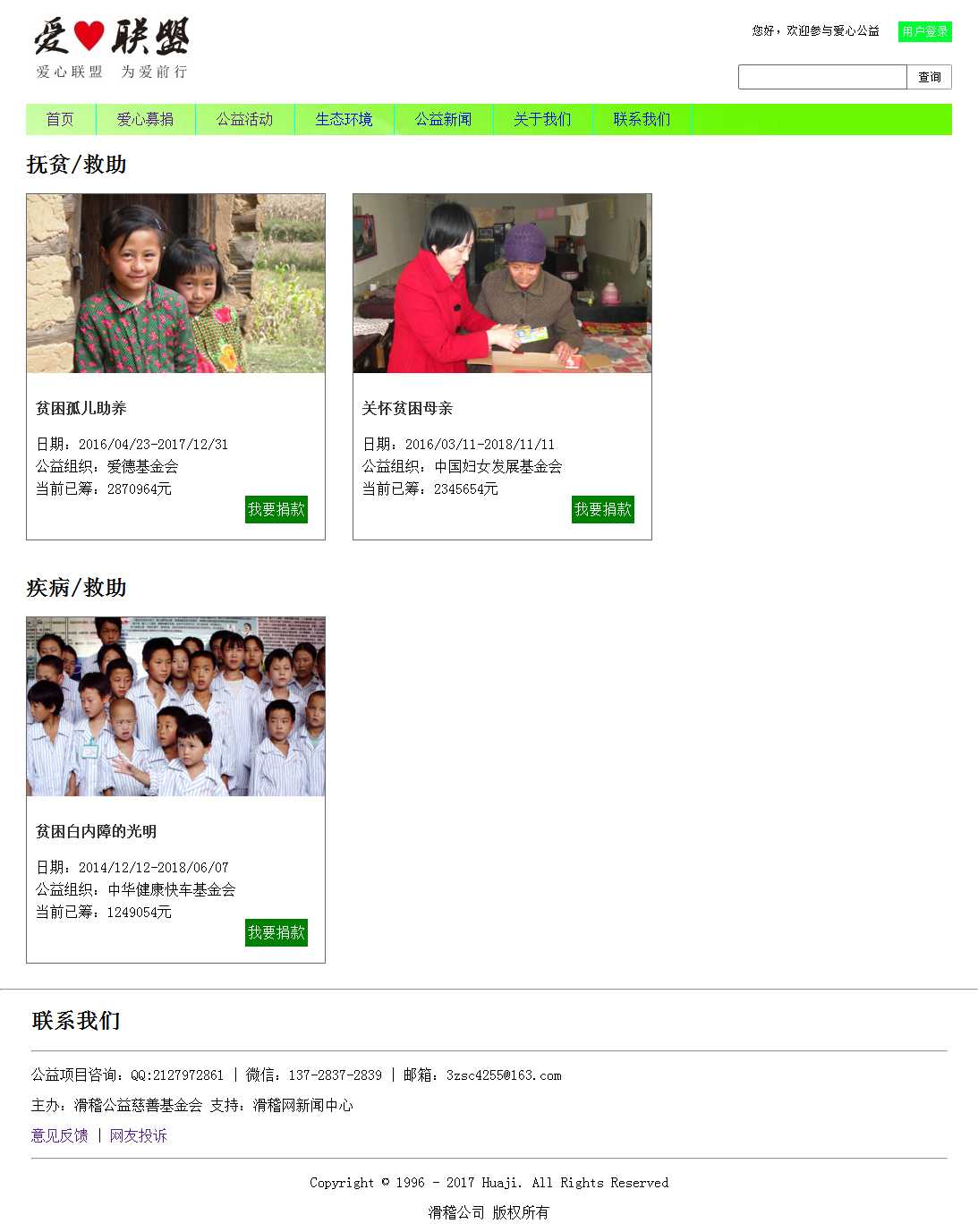Donate to 关怀贫困母亲 via 我要捐款
The height and width of the screenshot is (1232, 978).
pyautogui.click(x=603, y=509)
